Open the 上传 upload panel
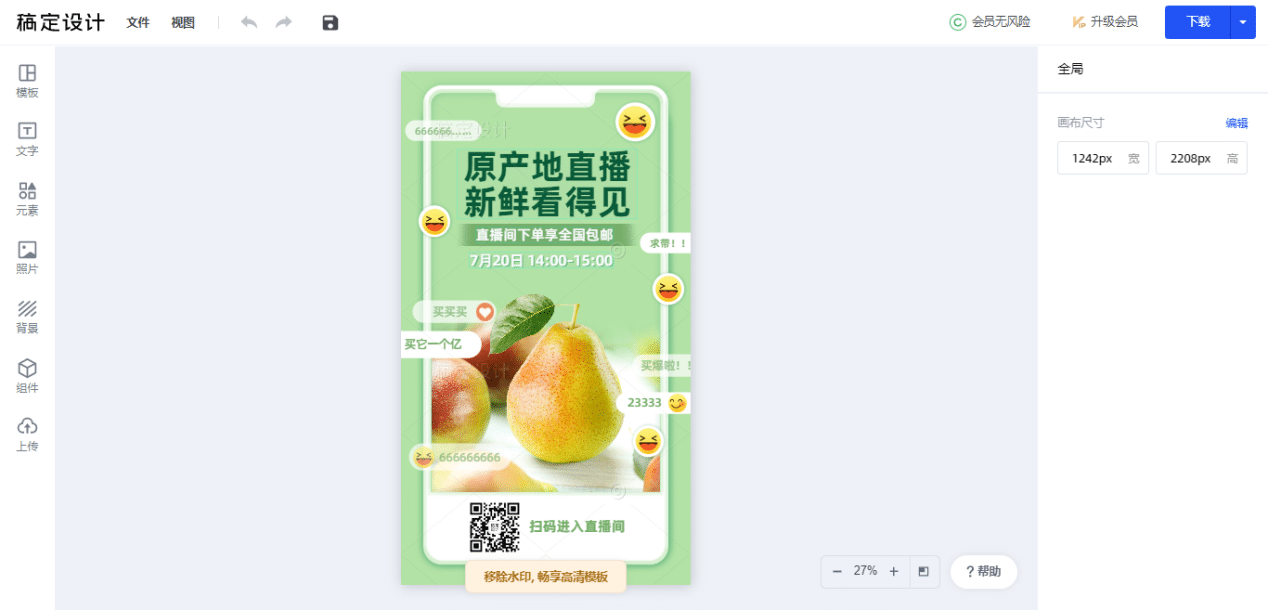This screenshot has width=1268, height=610. [x=27, y=434]
